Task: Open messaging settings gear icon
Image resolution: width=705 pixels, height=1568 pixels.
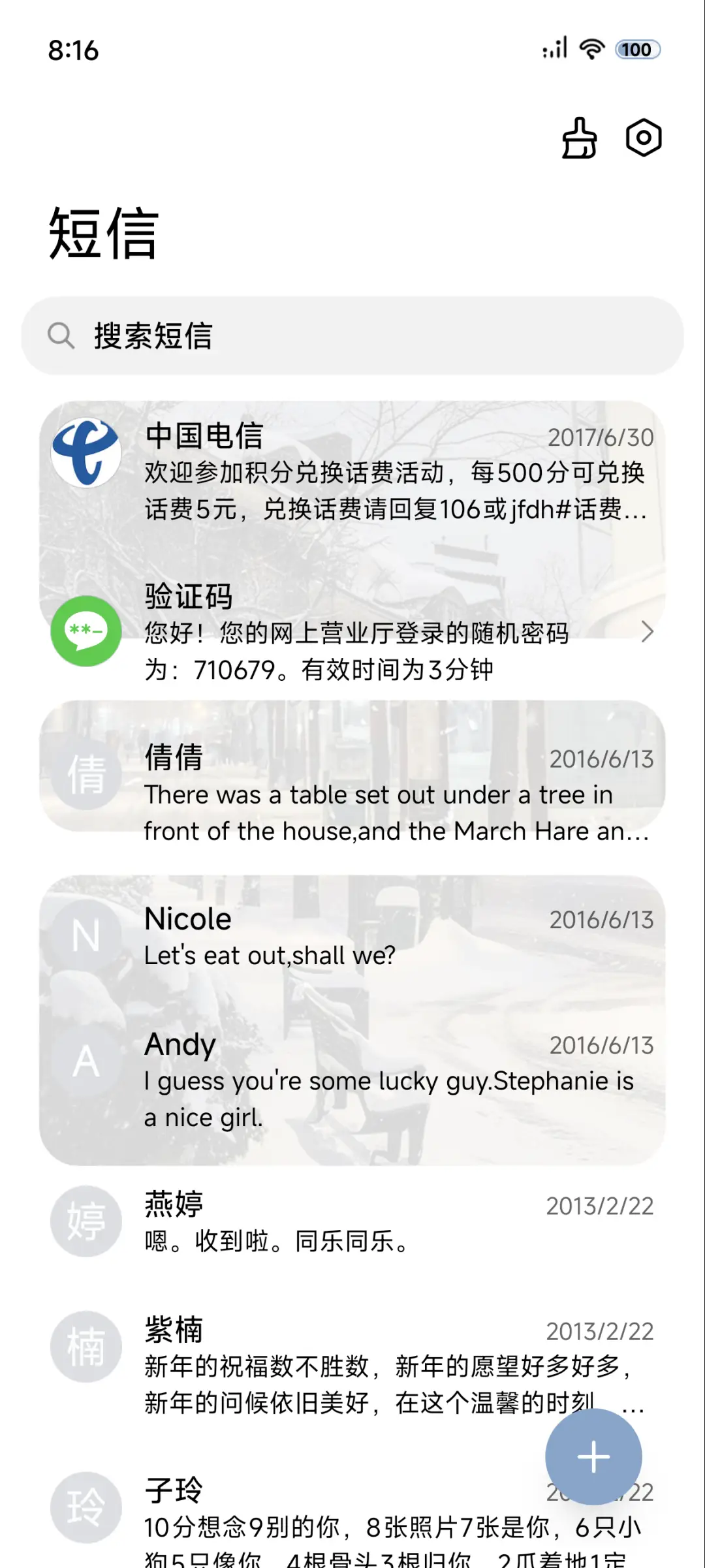Action: point(644,138)
